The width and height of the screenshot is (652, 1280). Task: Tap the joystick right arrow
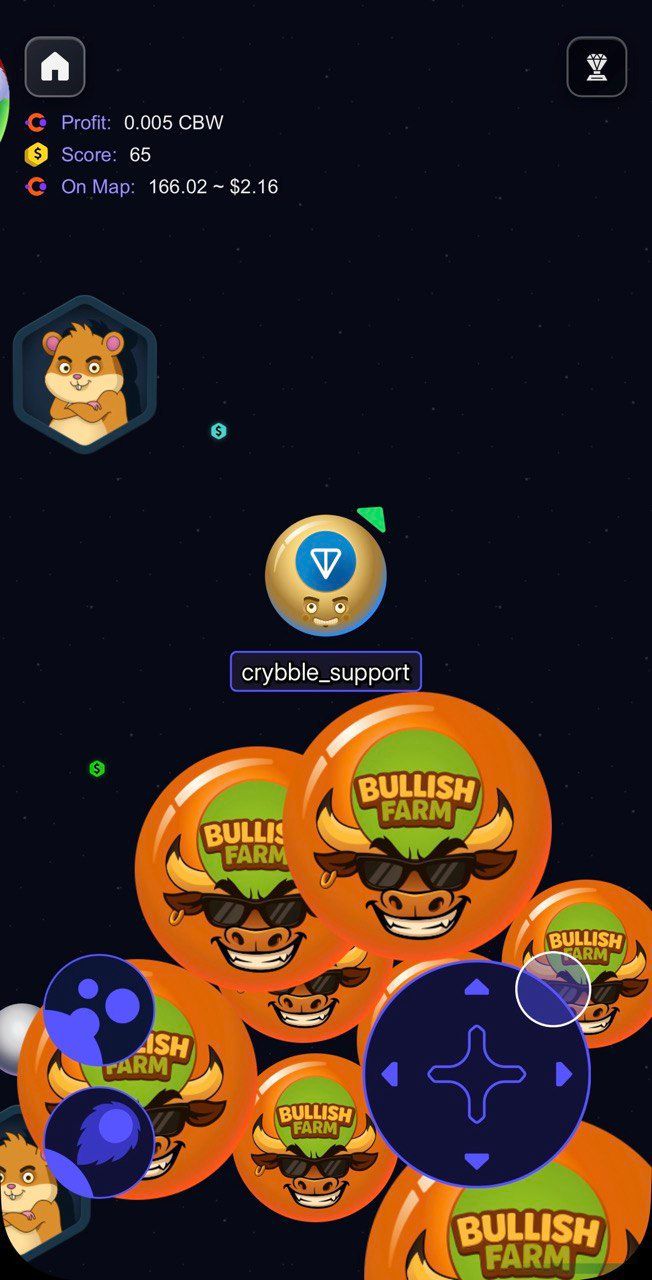point(564,1075)
